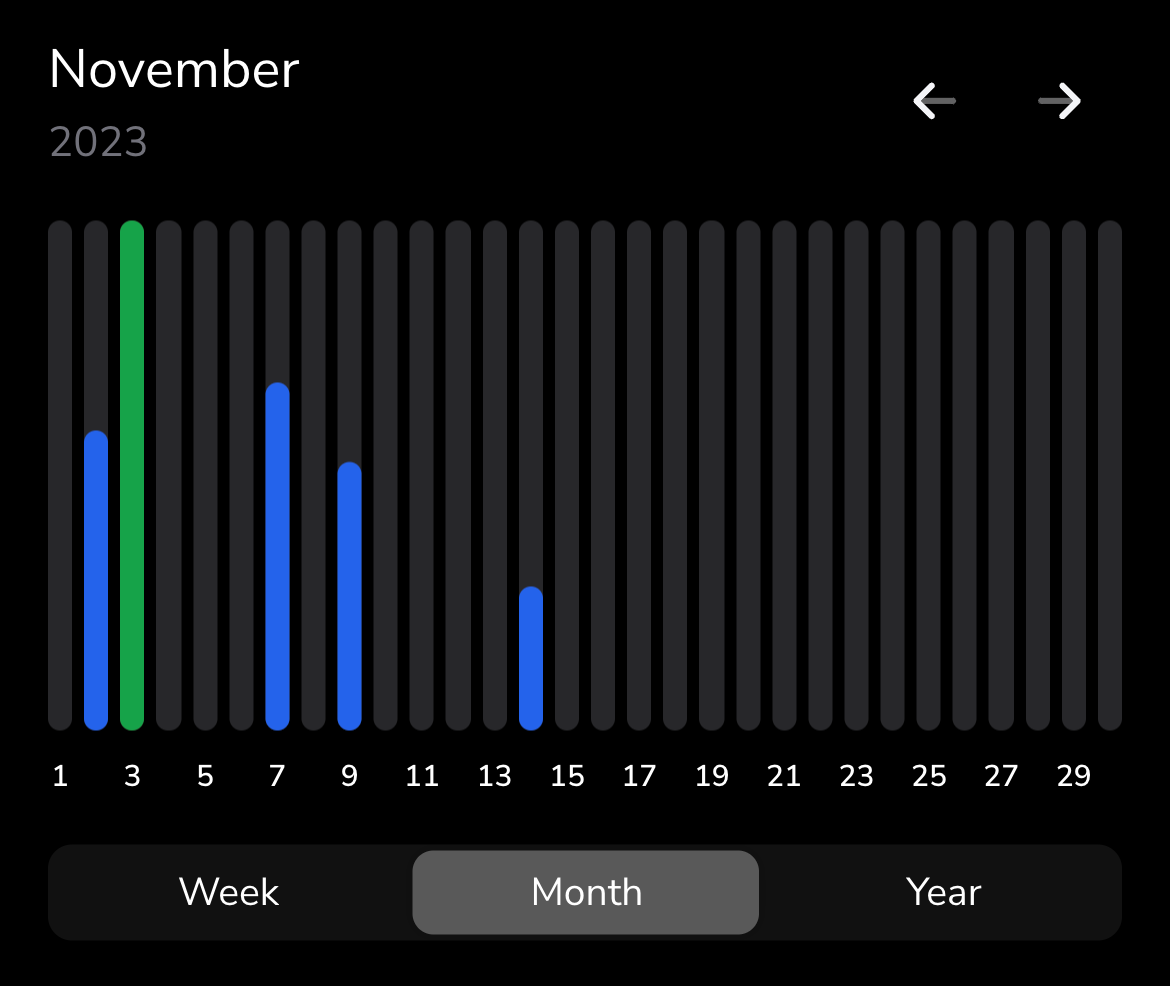Select the blue bar for day 7

point(277,556)
